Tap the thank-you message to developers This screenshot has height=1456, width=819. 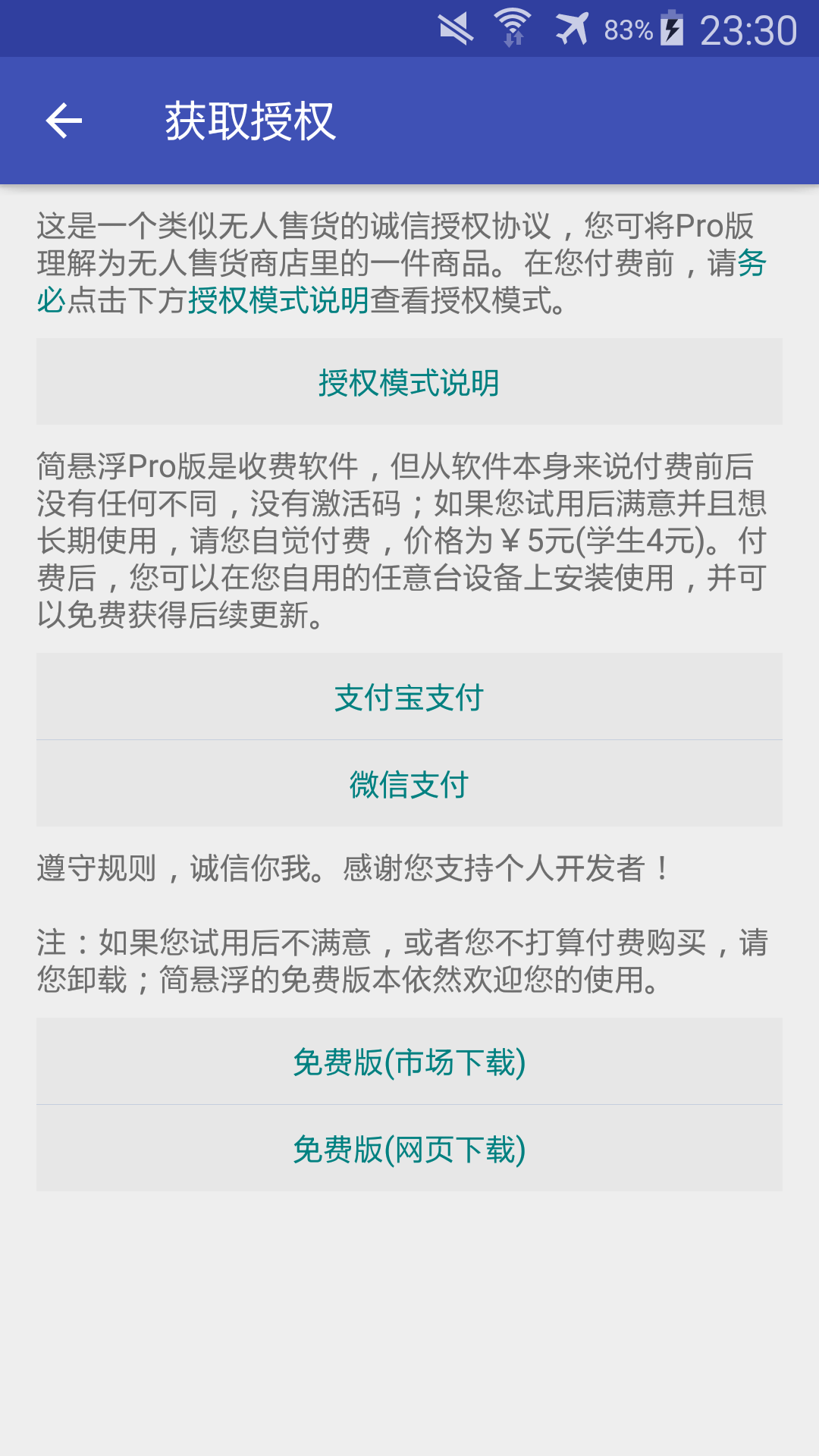(x=353, y=868)
